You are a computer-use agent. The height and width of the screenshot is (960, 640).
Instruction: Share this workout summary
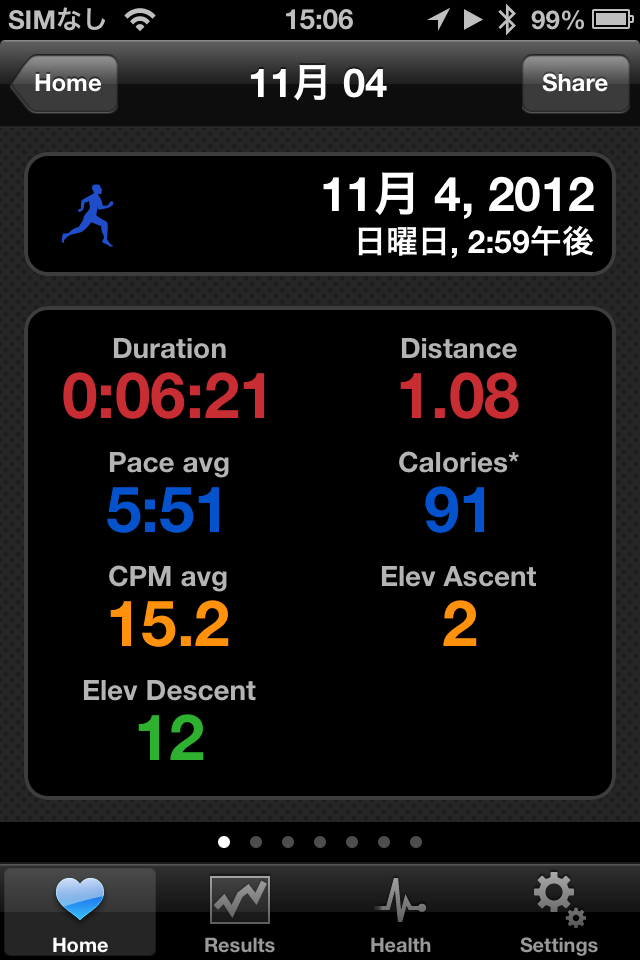point(574,83)
